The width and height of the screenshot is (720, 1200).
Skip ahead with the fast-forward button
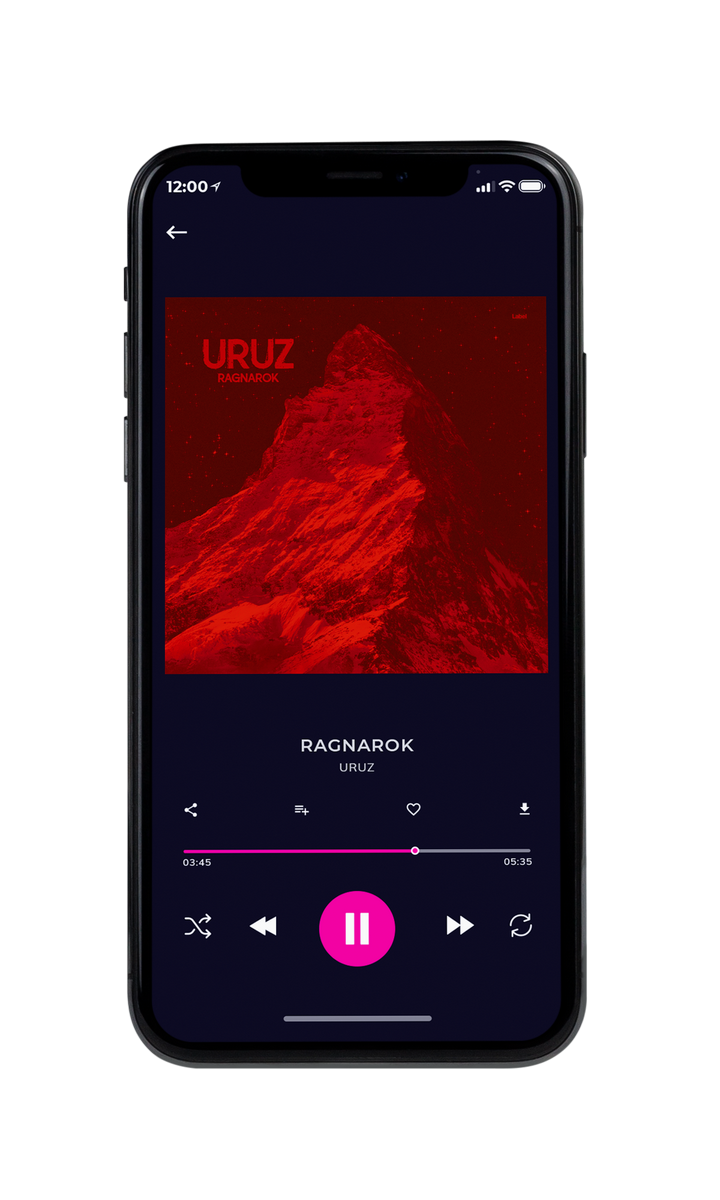tap(460, 926)
